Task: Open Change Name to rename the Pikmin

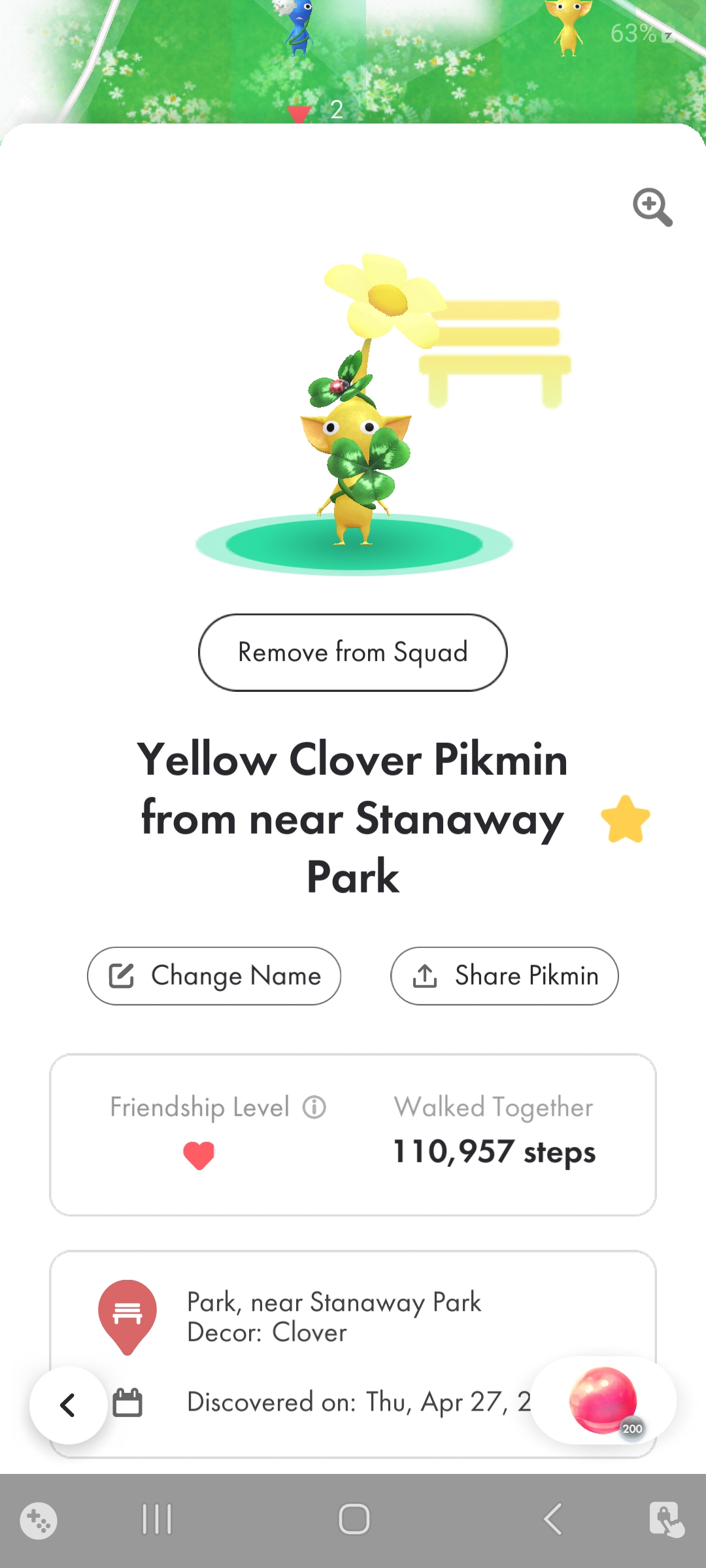Action: point(214,976)
